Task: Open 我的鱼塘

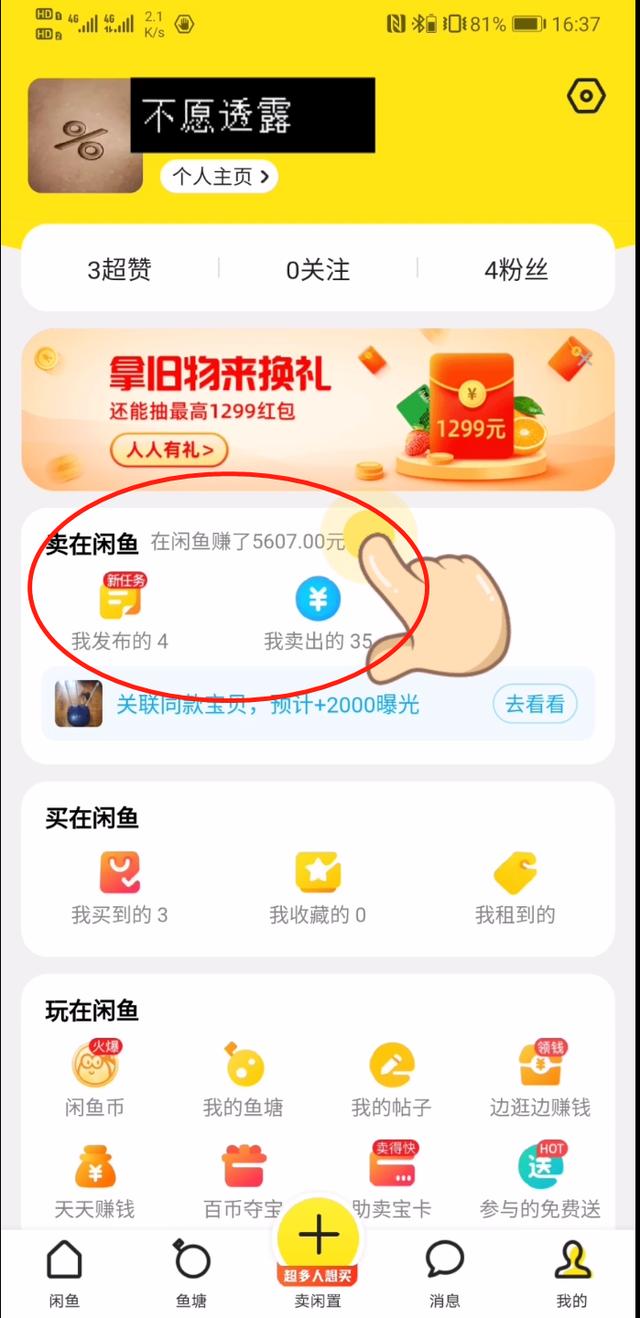Action: pos(243,1080)
